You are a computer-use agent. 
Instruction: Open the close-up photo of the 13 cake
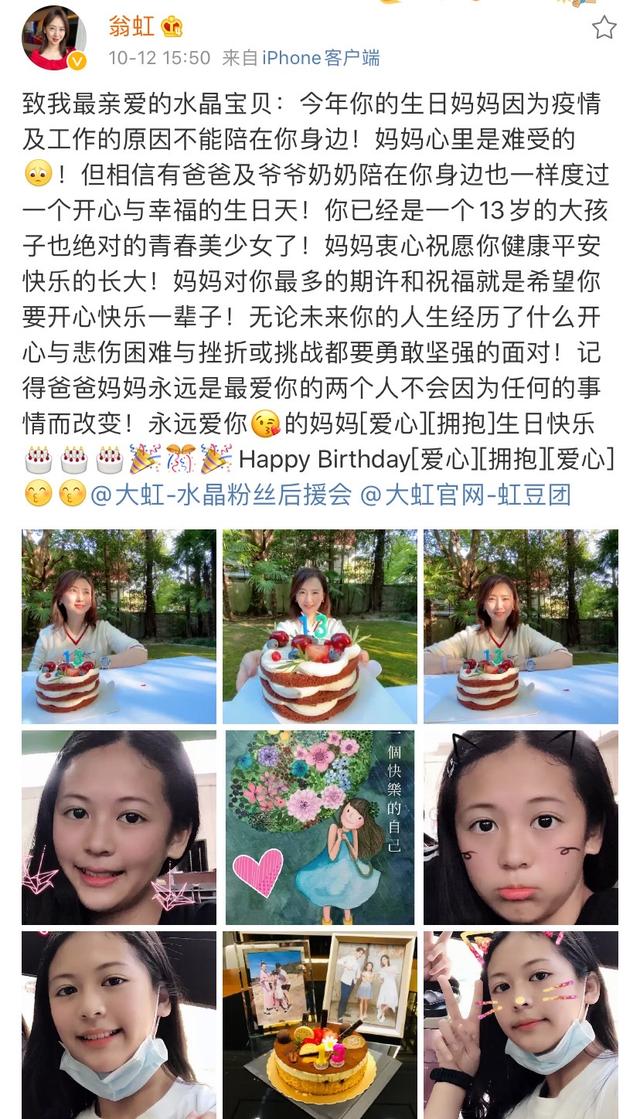[319, 626]
